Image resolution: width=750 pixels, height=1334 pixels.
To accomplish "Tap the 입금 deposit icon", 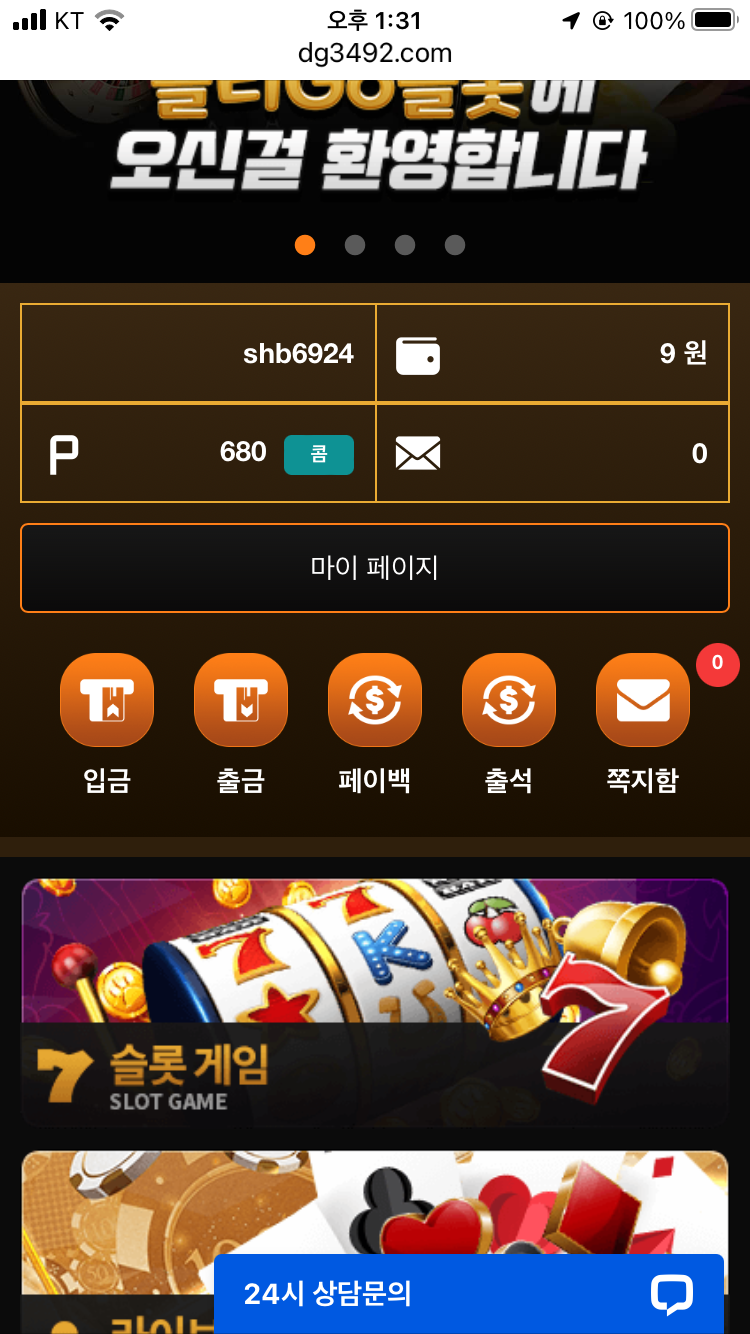I will coord(107,700).
